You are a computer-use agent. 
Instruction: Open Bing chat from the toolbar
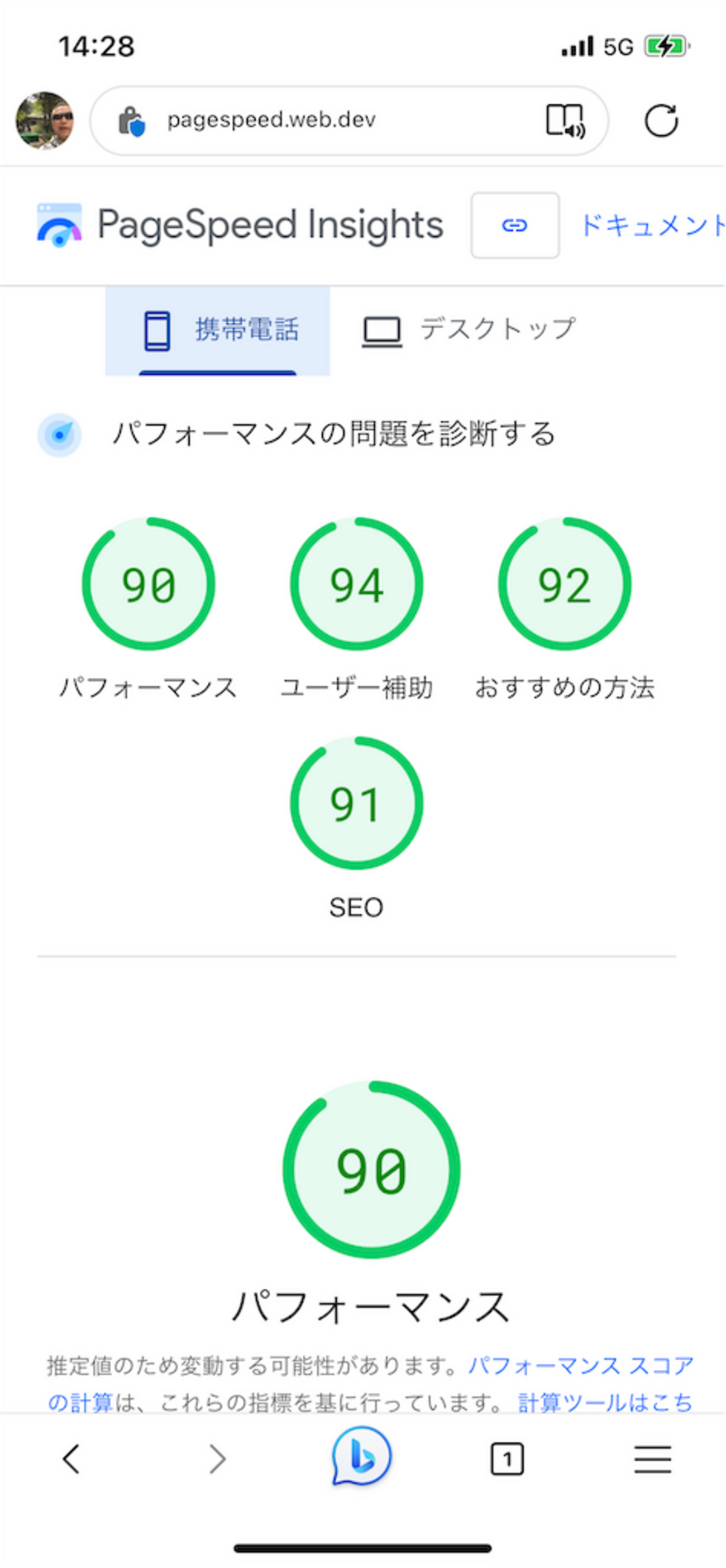pos(361,1457)
